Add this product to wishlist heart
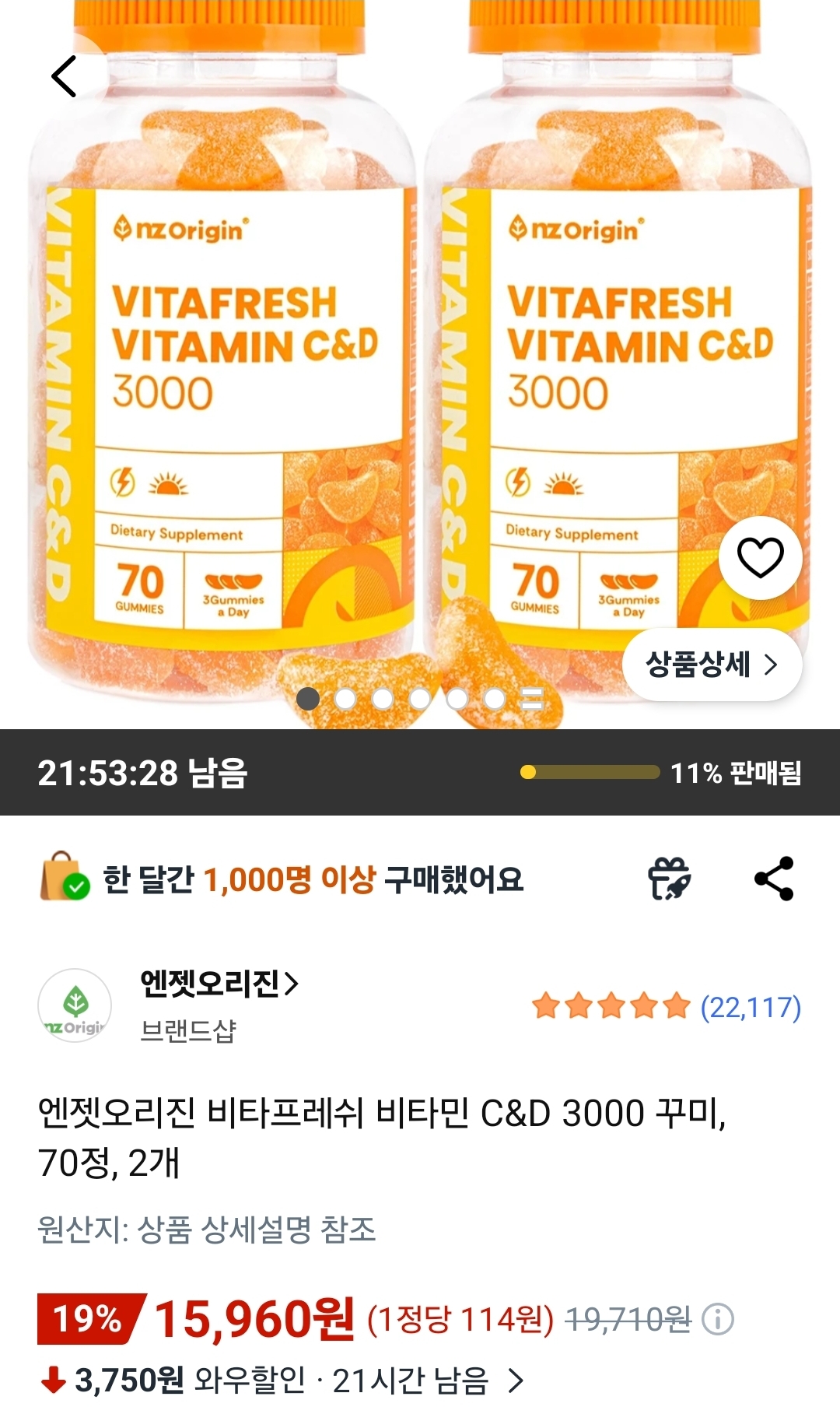840x1421 pixels. point(760,557)
